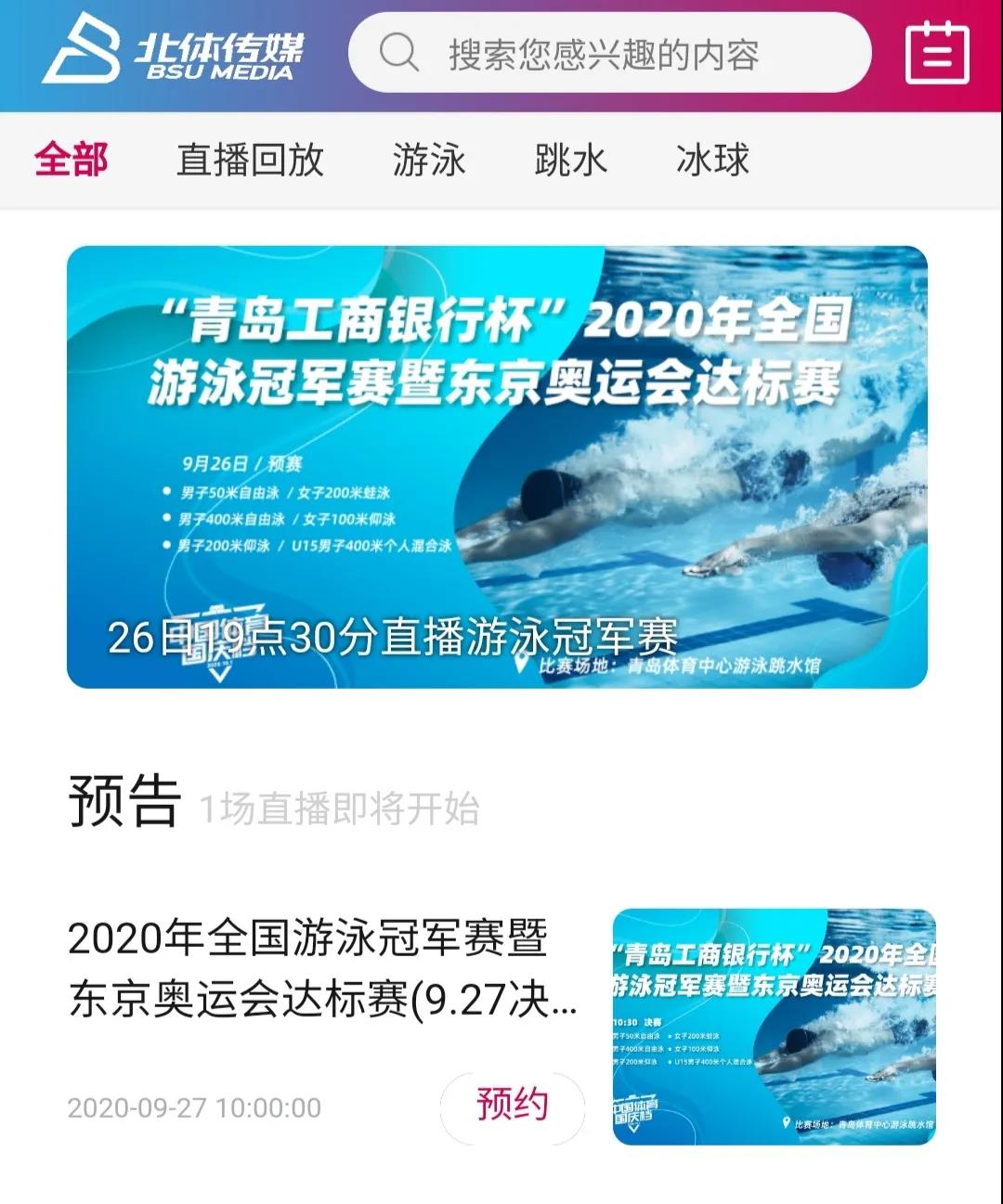Viewport: 1003px width, 1204px height.
Task: Switch to the 直播回放 tab
Action: click(x=250, y=160)
